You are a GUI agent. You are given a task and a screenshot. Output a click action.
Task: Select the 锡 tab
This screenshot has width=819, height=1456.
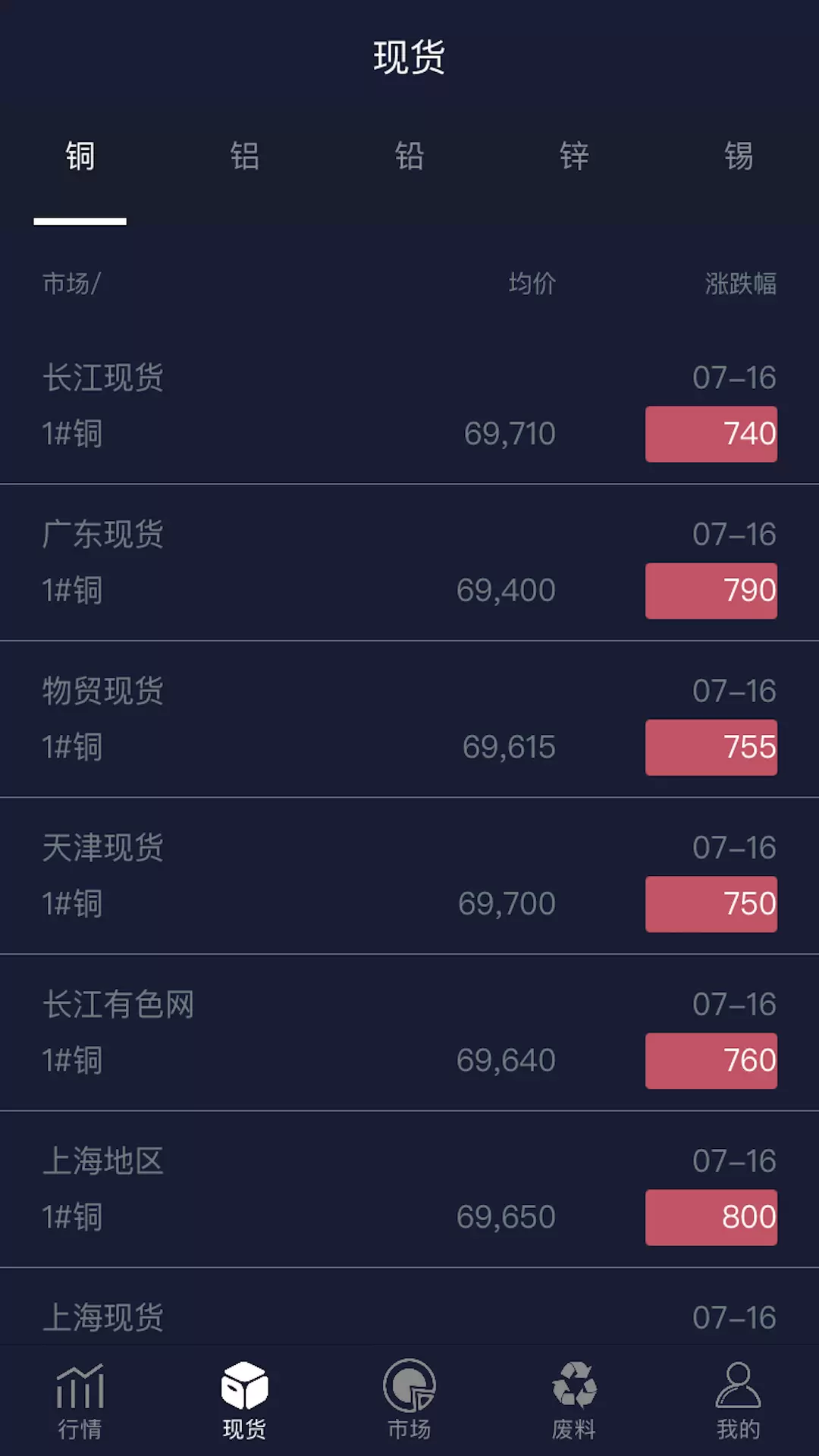pyautogui.click(x=738, y=156)
